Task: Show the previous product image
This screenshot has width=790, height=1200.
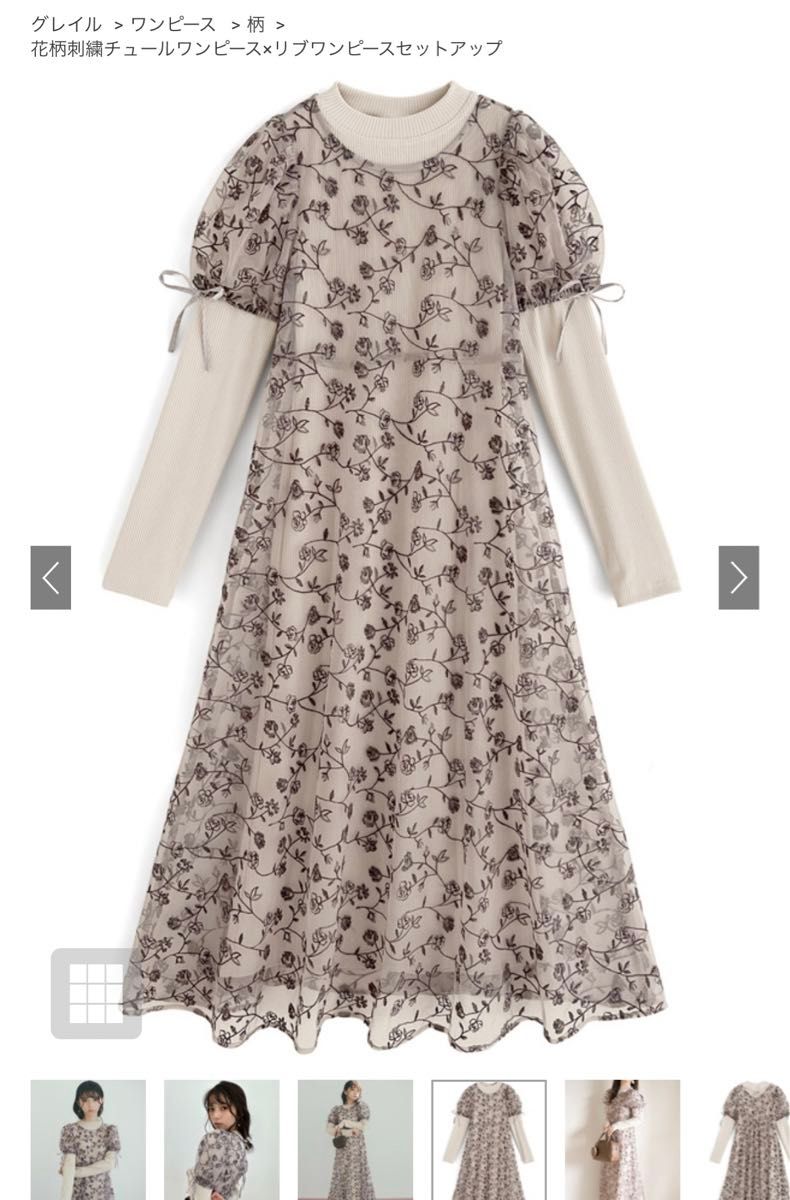Action: pyautogui.click(x=51, y=577)
